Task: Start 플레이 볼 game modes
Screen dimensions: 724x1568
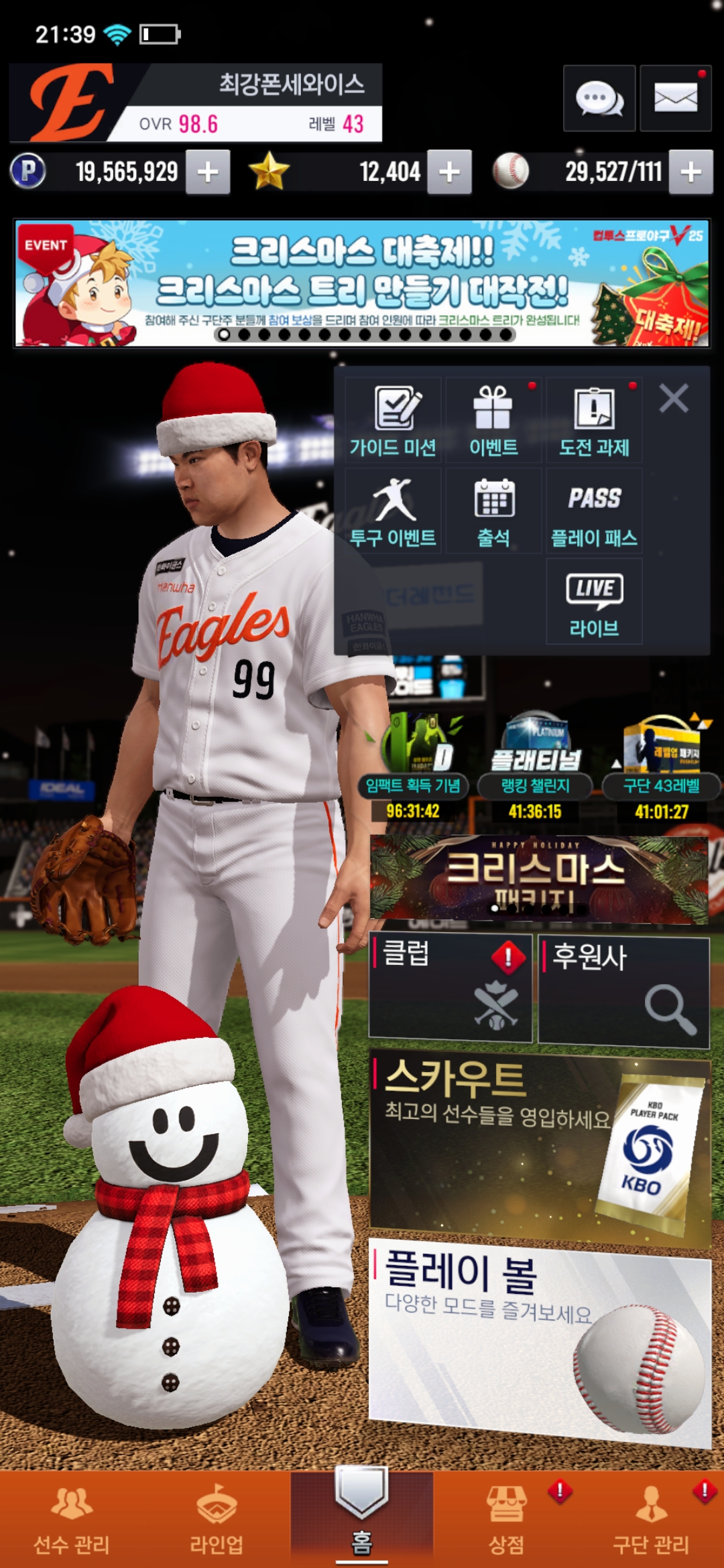Action: pyautogui.click(x=539, y=1340)
